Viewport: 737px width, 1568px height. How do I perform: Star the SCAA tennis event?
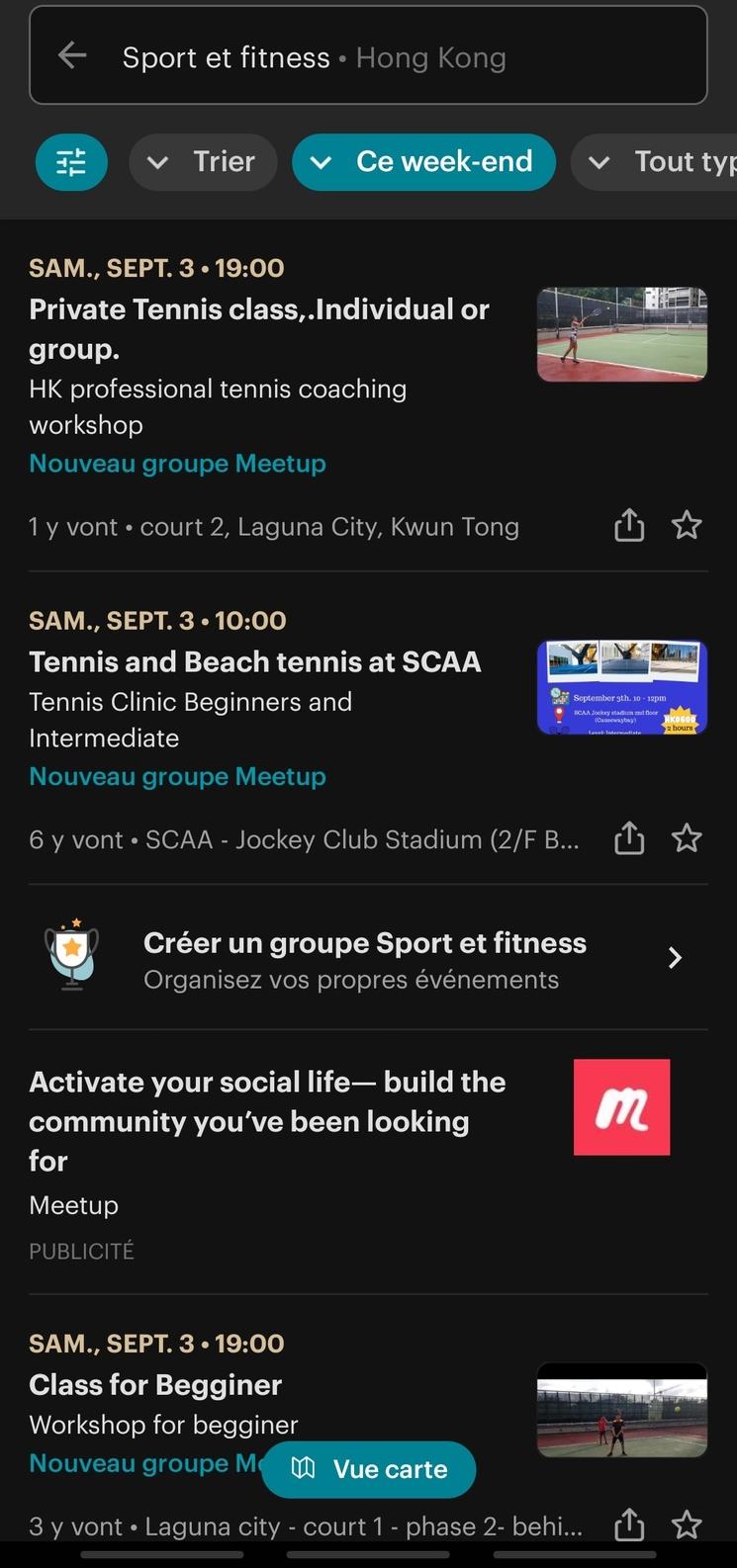point(687,839)
